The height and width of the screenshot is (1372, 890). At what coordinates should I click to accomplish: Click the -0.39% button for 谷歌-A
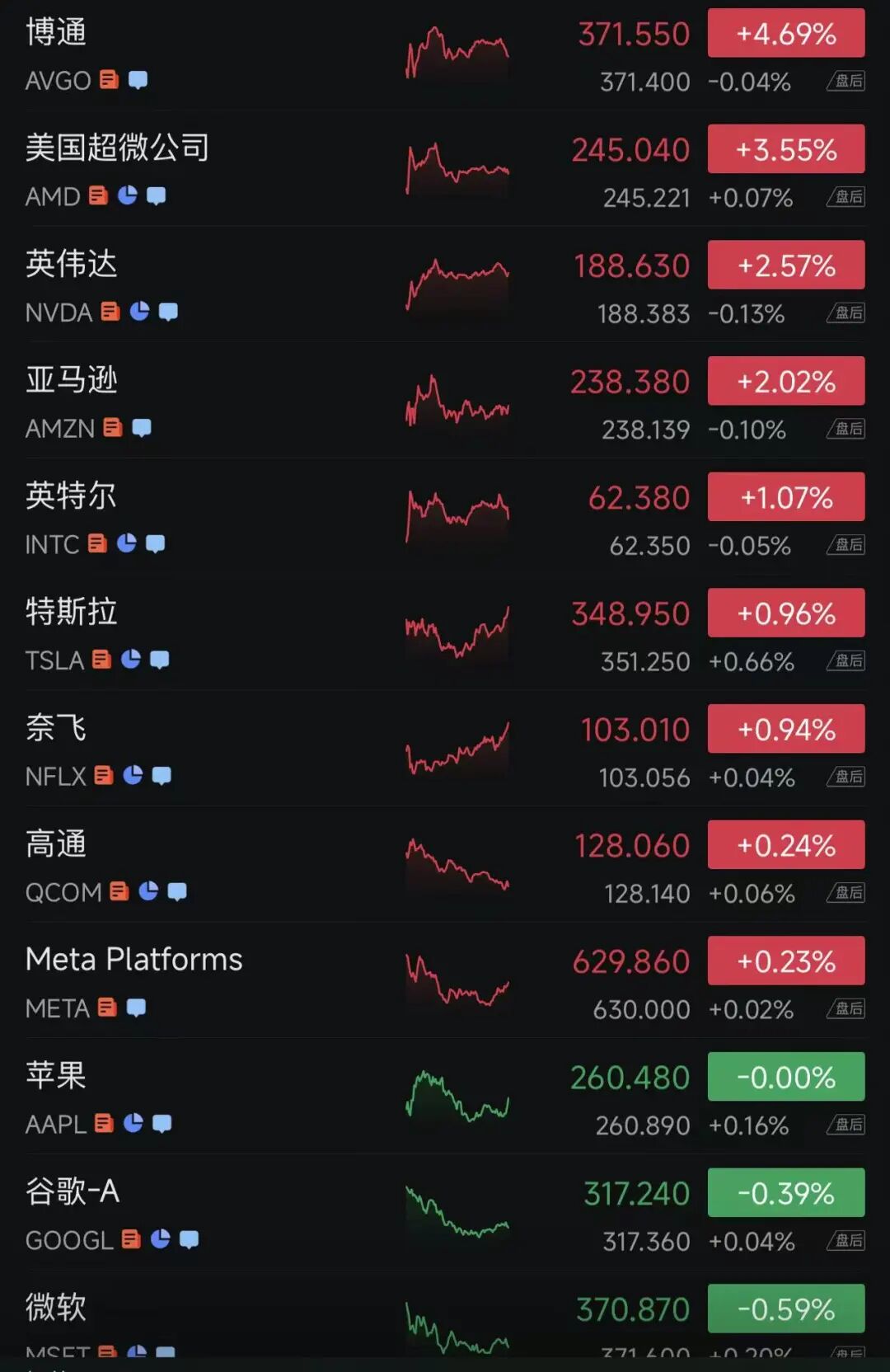tap(785, 1192)
